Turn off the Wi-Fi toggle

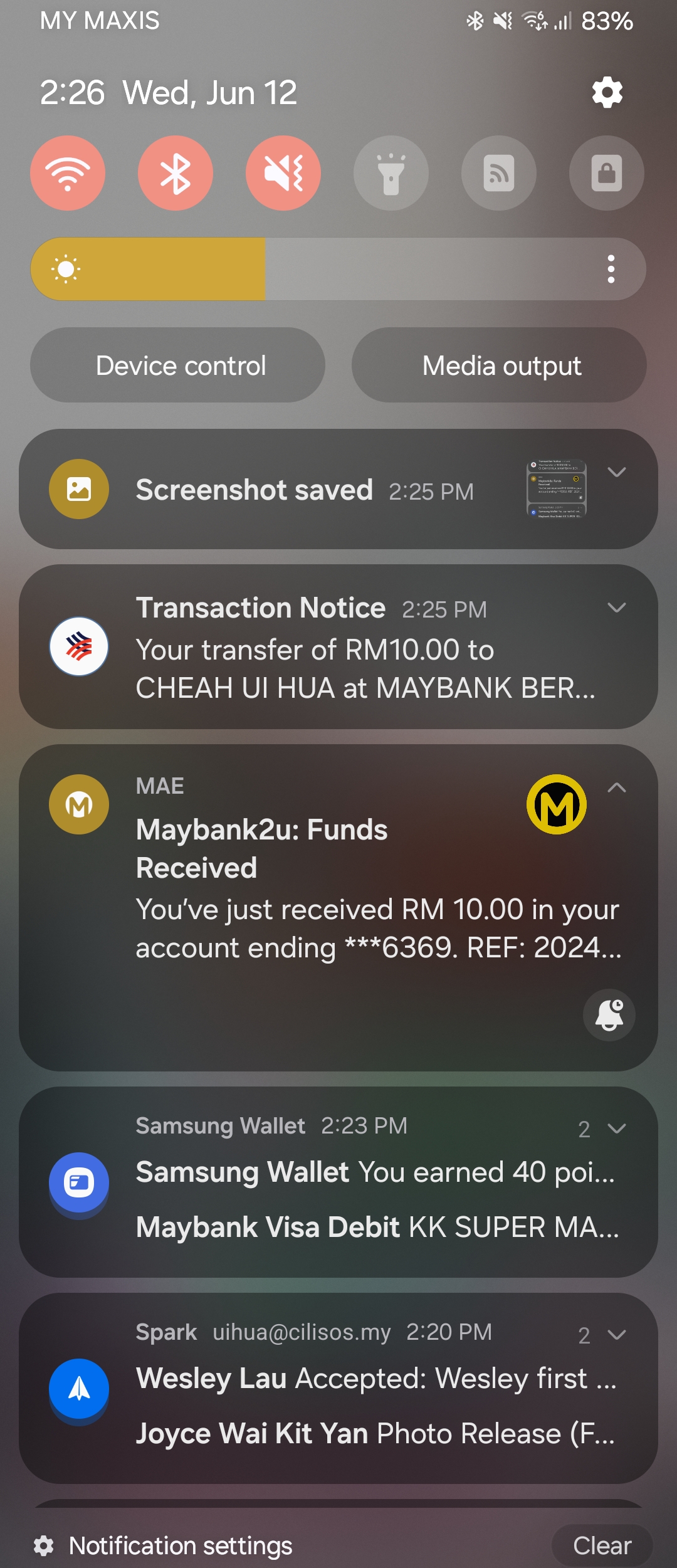coord(68,173)
